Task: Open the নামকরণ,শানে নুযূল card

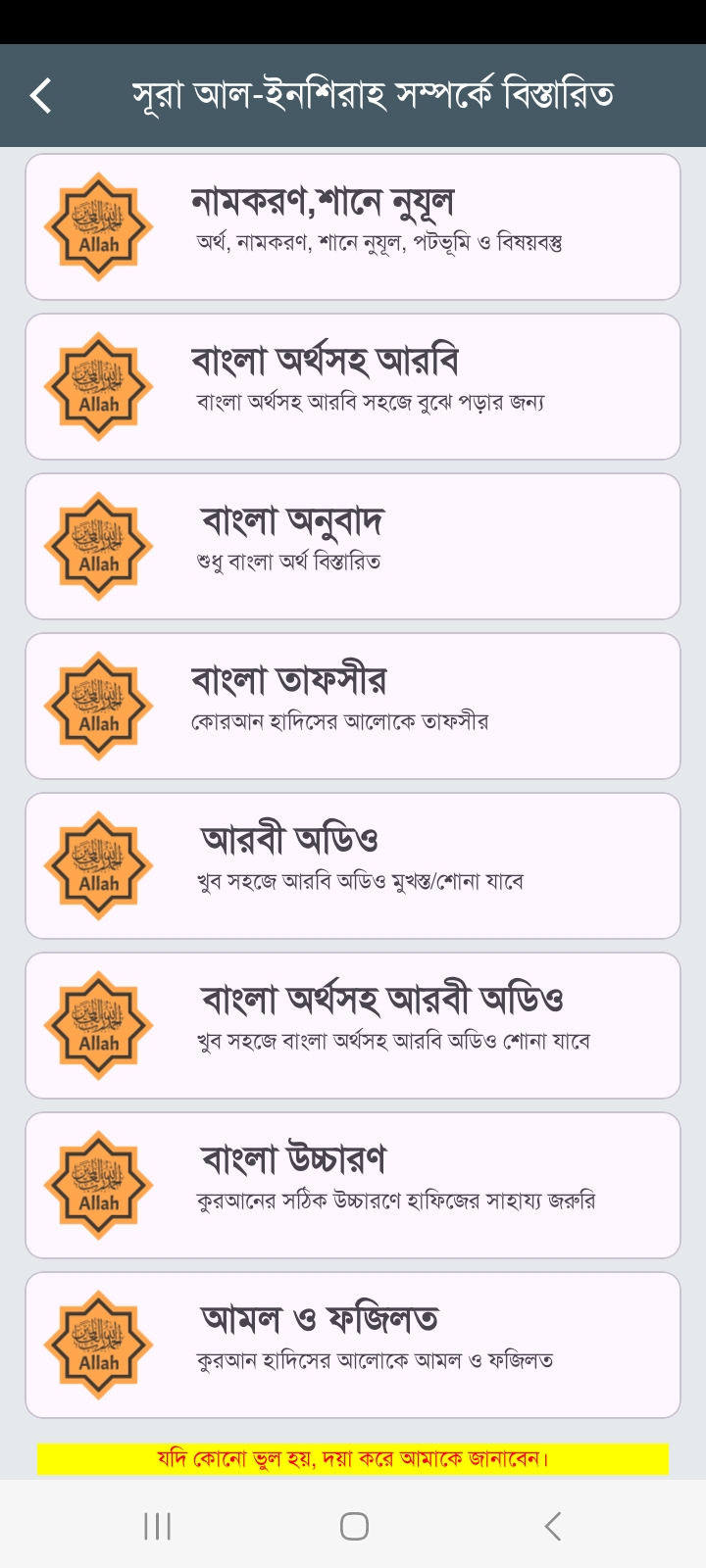Action: click(x=353, y=226)
